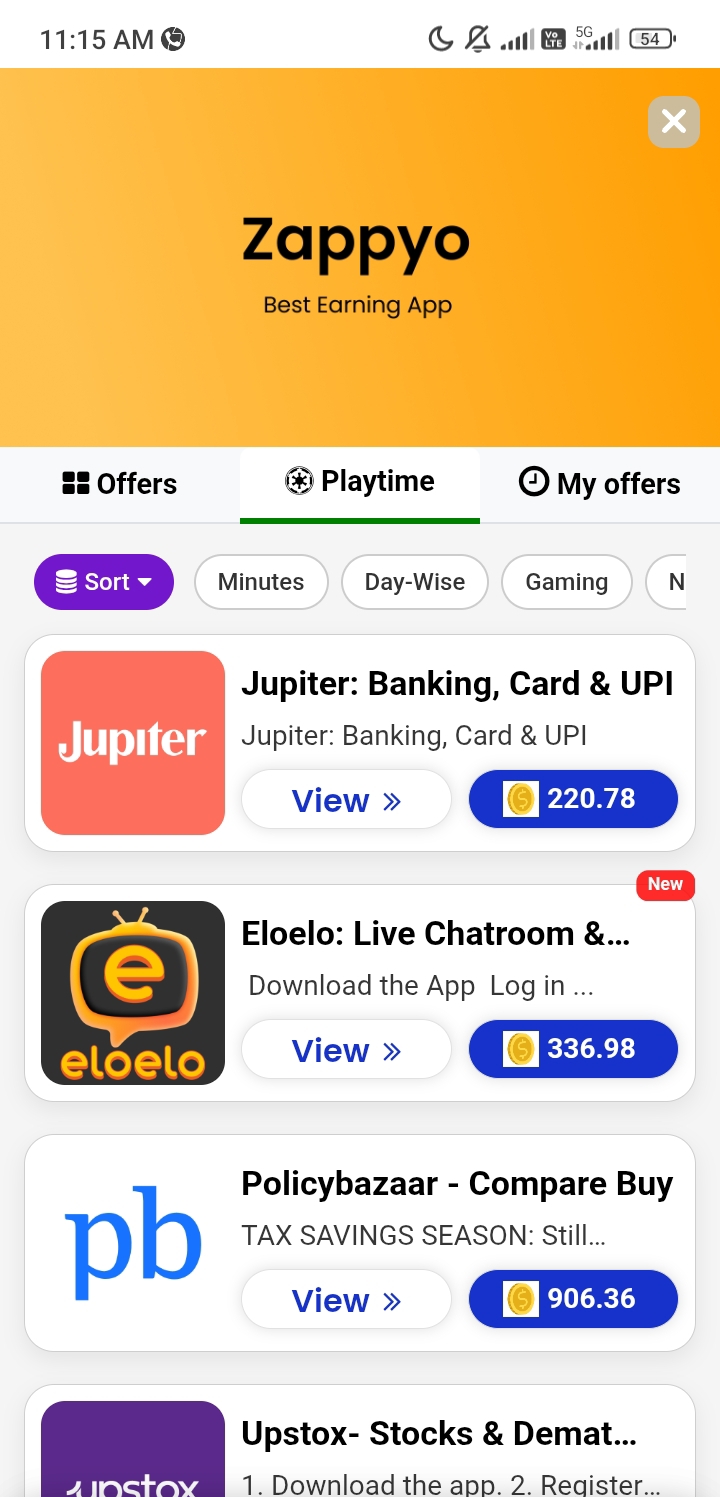Close the Zappyo banner

(673, 122)
